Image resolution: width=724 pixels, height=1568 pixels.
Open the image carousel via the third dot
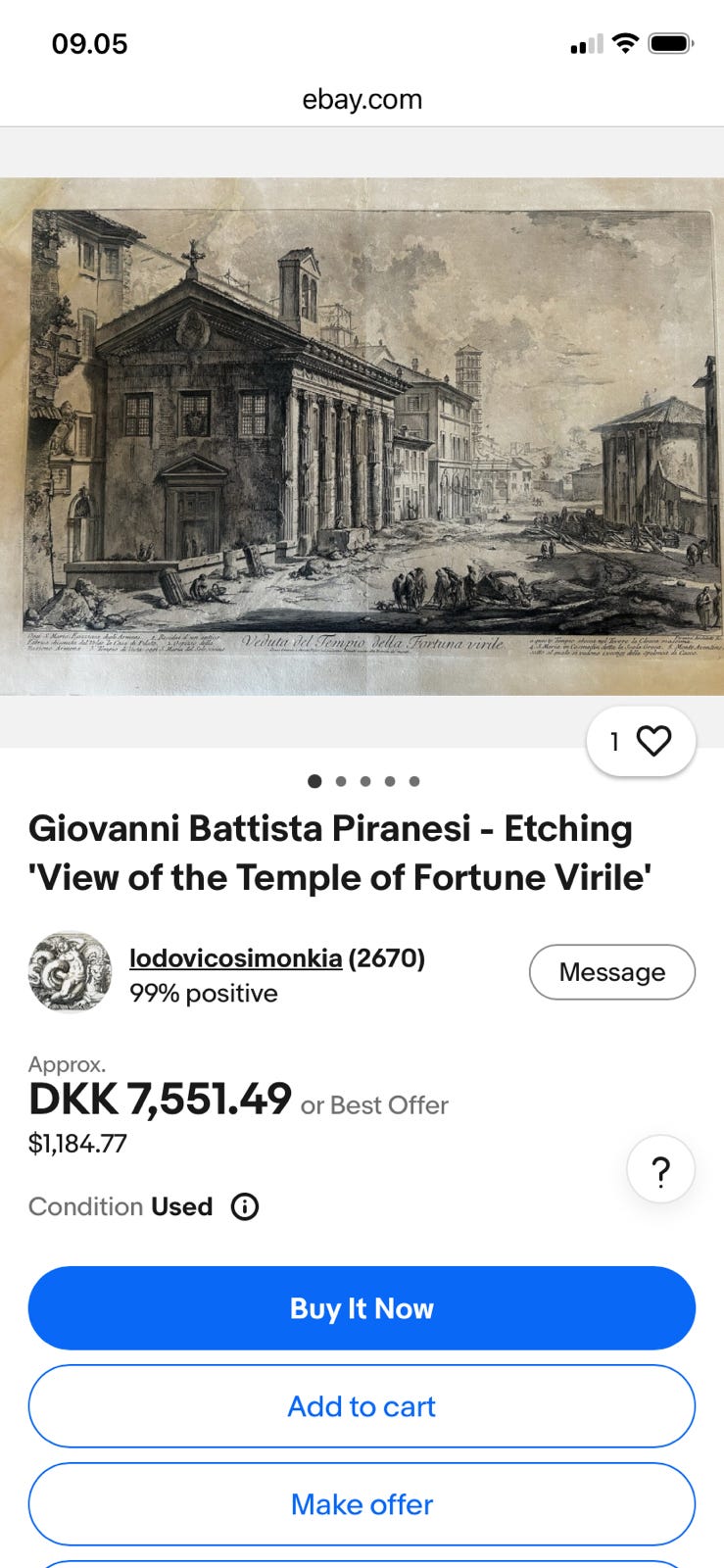[365, 781]
